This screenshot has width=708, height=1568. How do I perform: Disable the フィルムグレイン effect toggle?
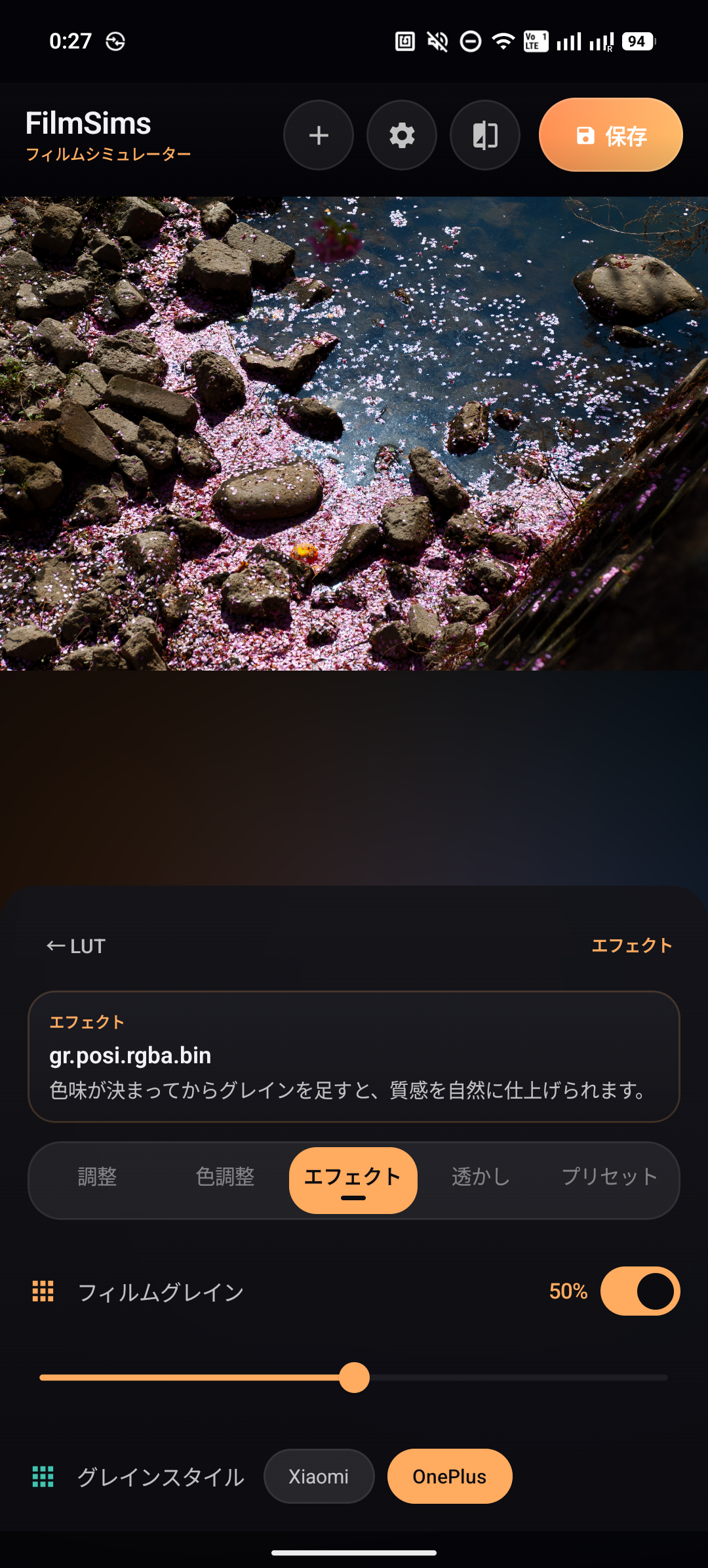coord(639,1291)
